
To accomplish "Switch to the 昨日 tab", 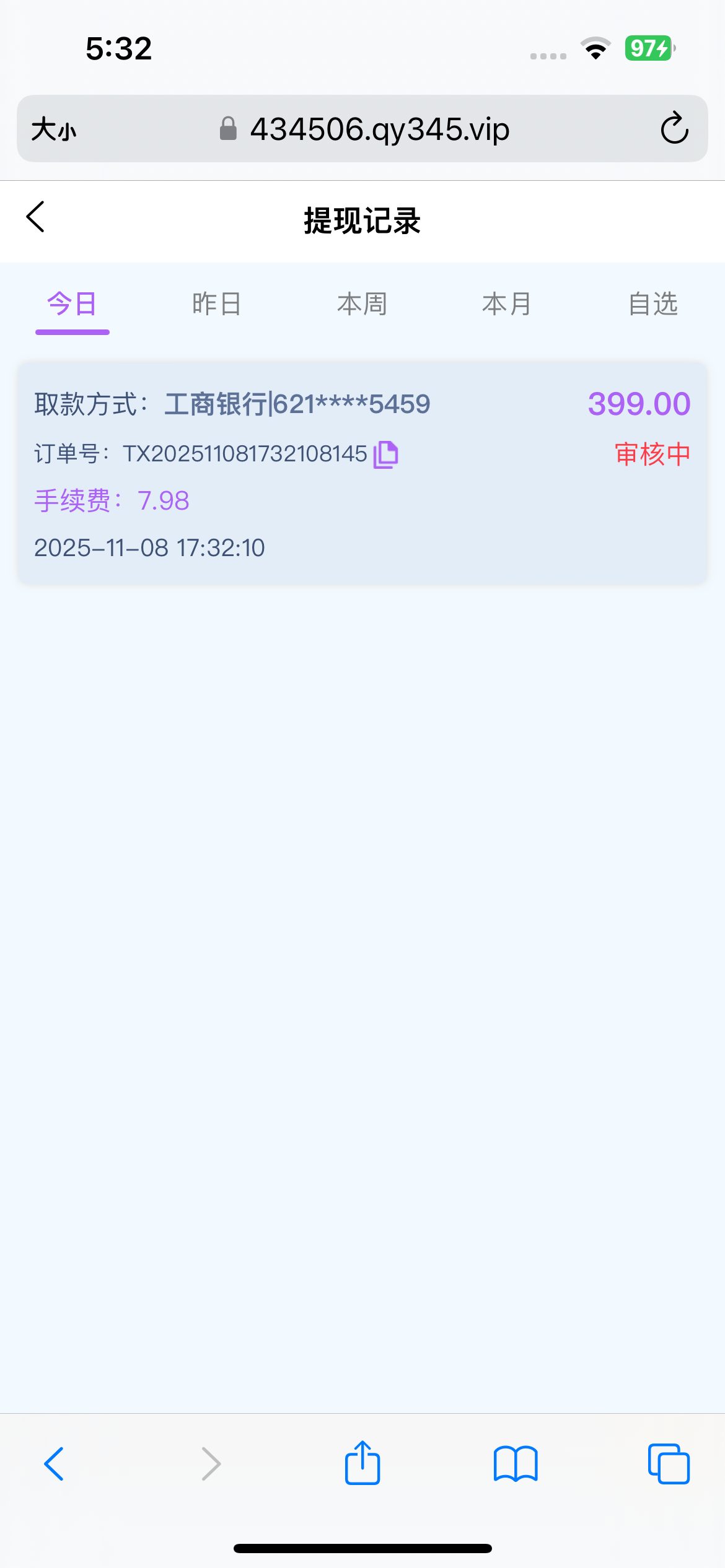I will pyautogui.click(x=216, y=305).
